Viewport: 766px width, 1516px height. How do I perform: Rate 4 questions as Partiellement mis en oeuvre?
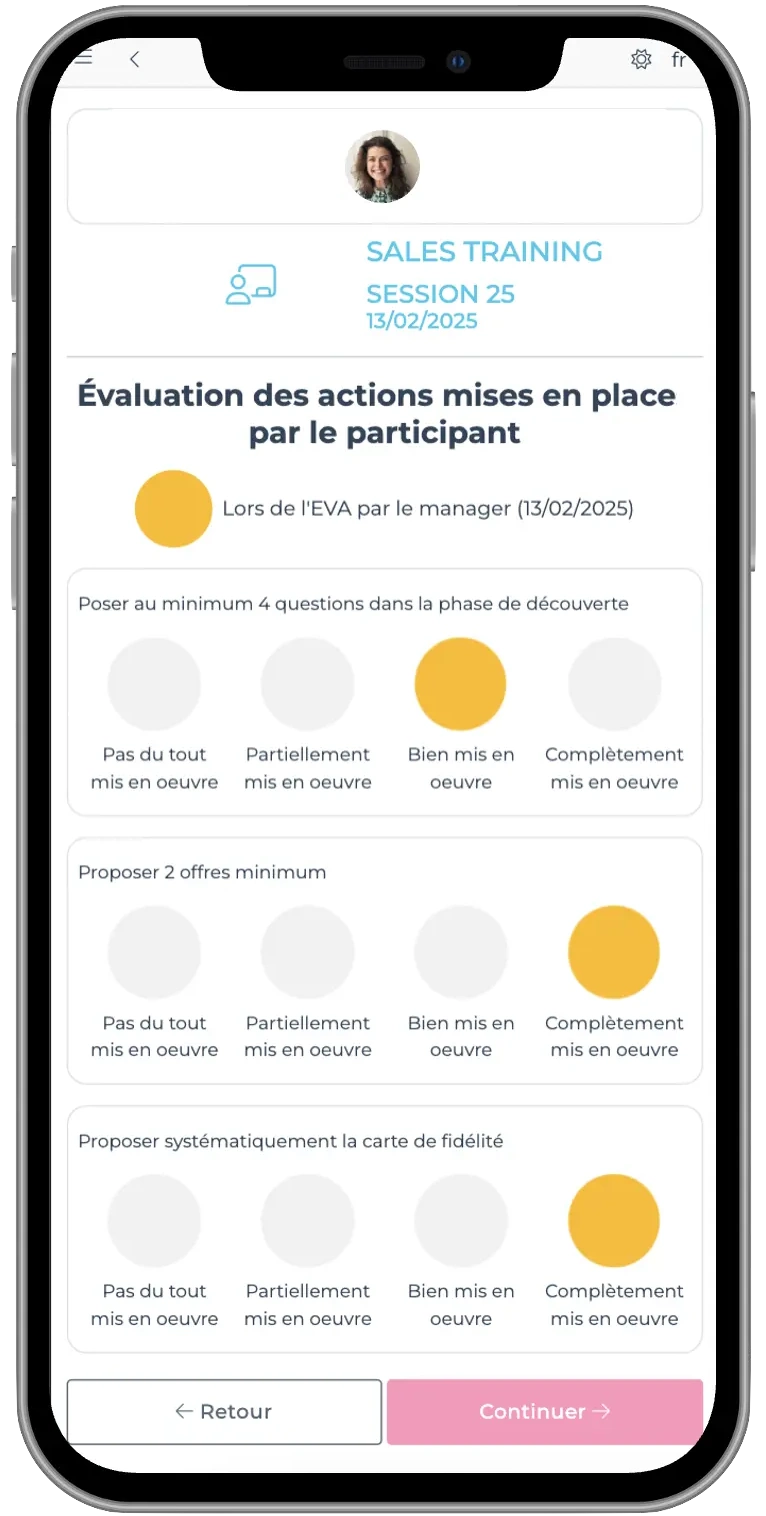(308, 684)
